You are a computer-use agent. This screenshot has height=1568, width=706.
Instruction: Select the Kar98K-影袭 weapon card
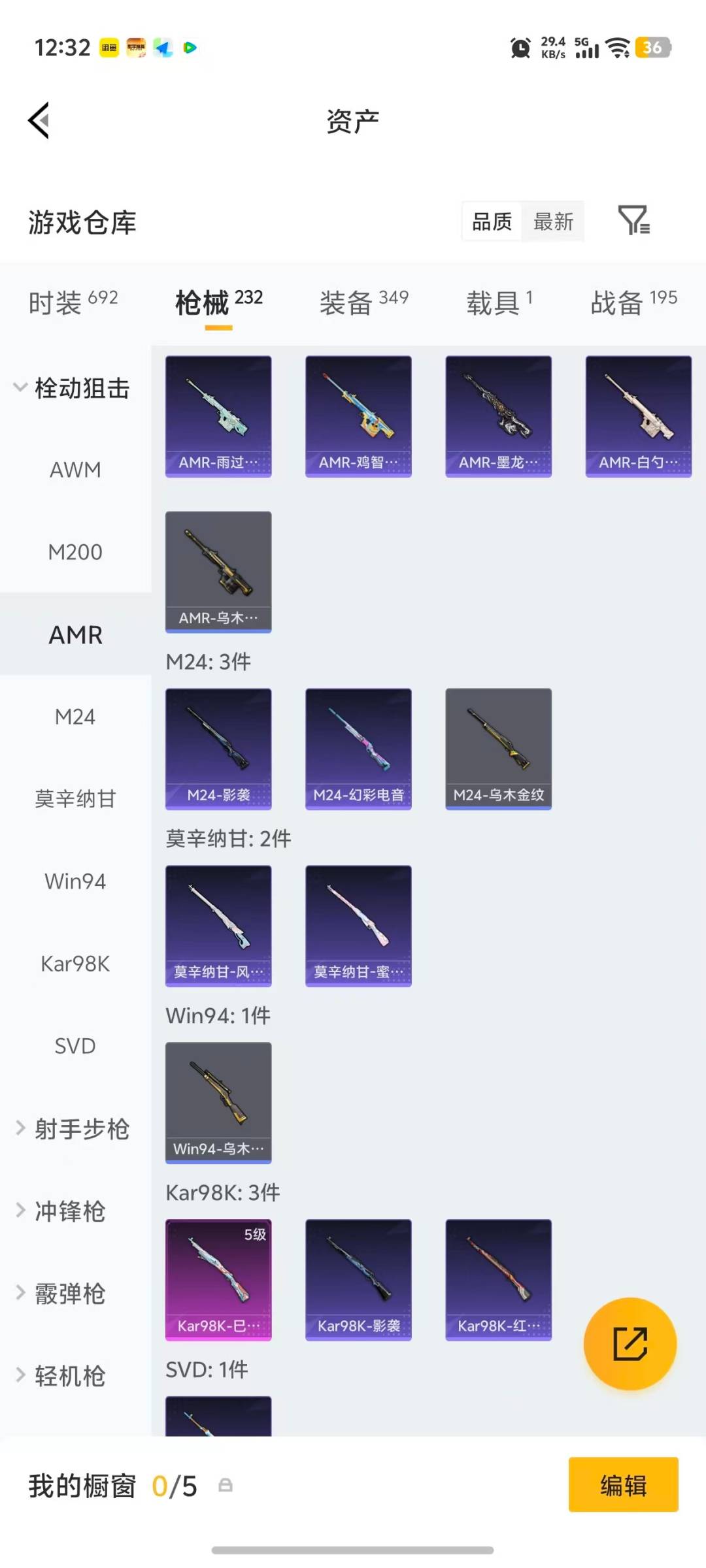coord(358,1279)
